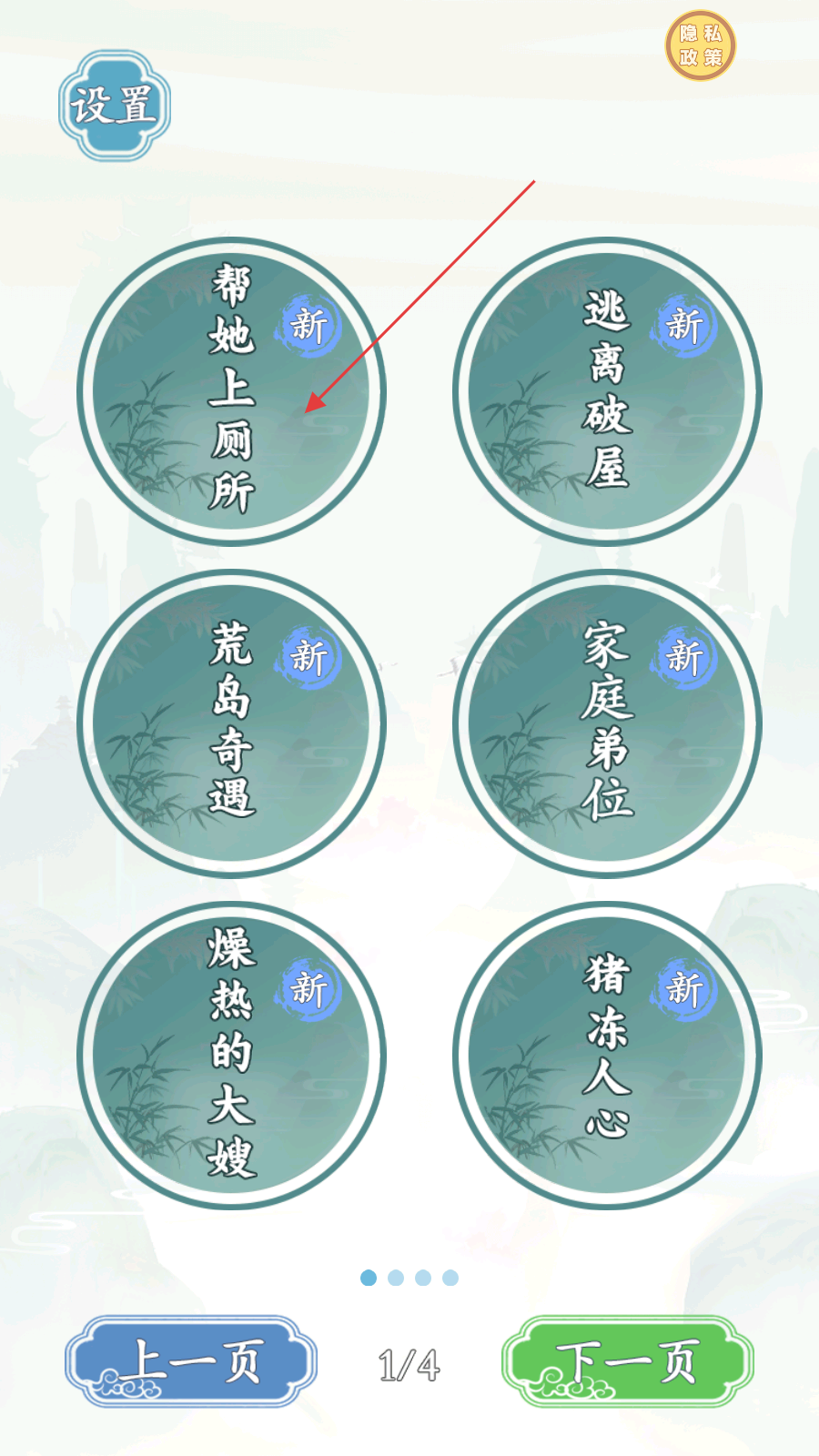Open the 设置 settings button
This screenshot has height=1456, width=819.
coord(115,106)
